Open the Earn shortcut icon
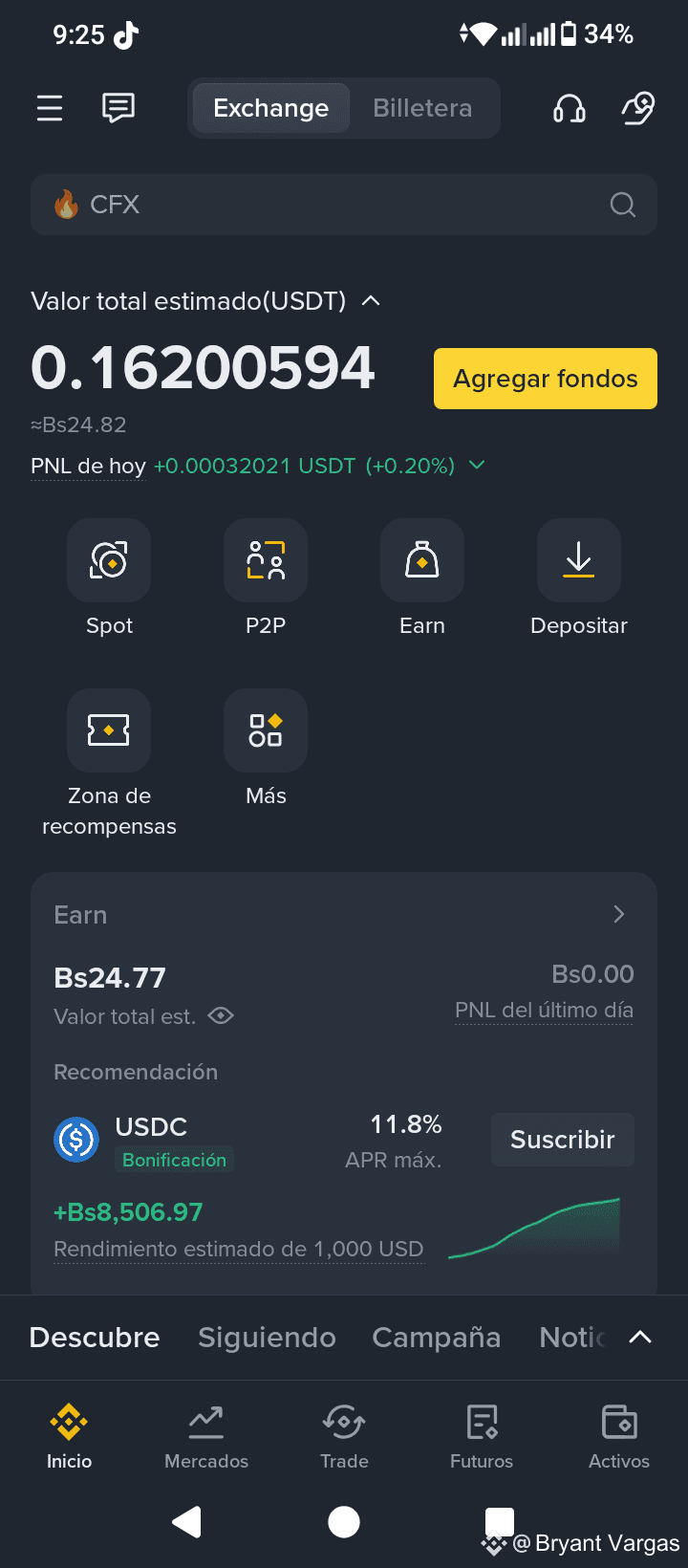The image size is (688, 1568). 422,560
